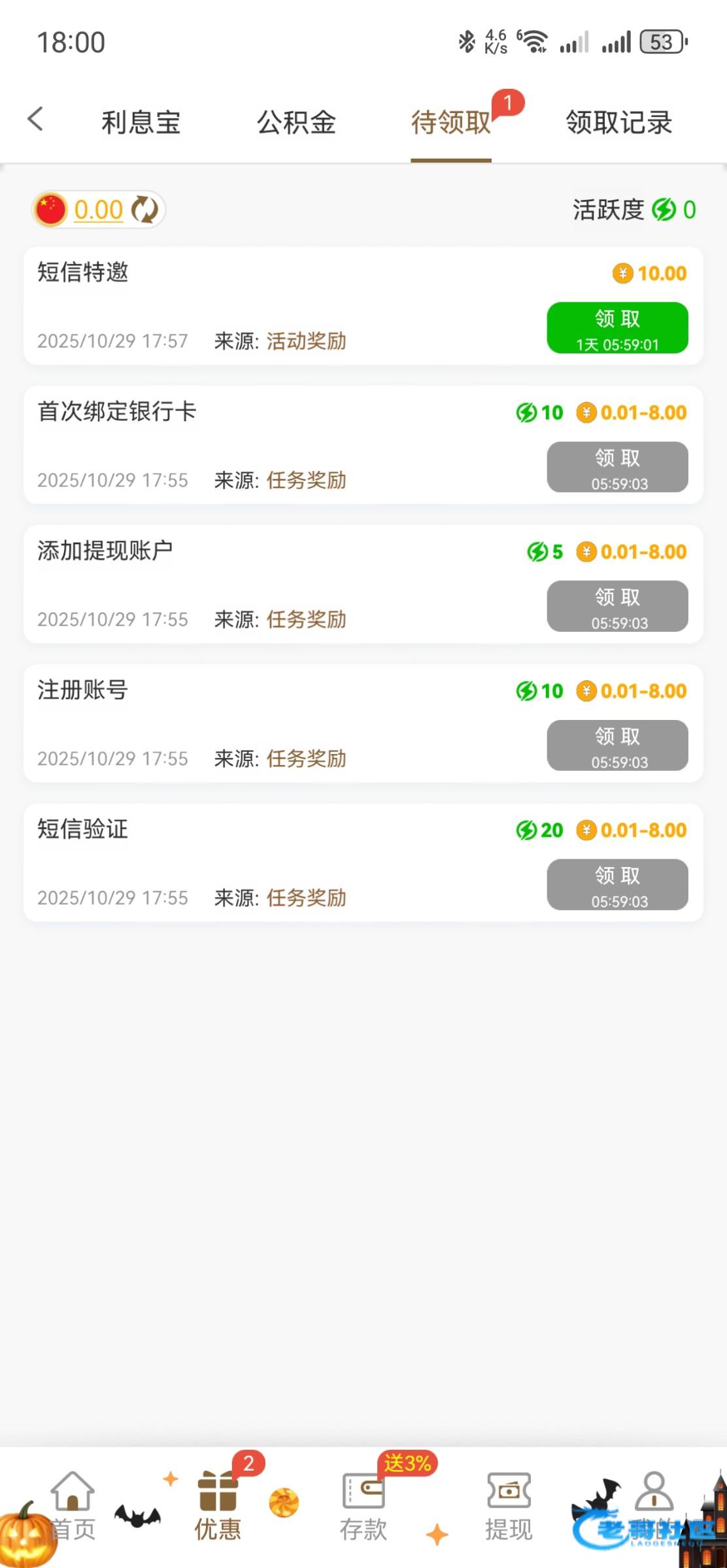Viewport: 727px width, 1568px height.
Task: View the 领取记录 tab
Action: (x=618, y=122)
